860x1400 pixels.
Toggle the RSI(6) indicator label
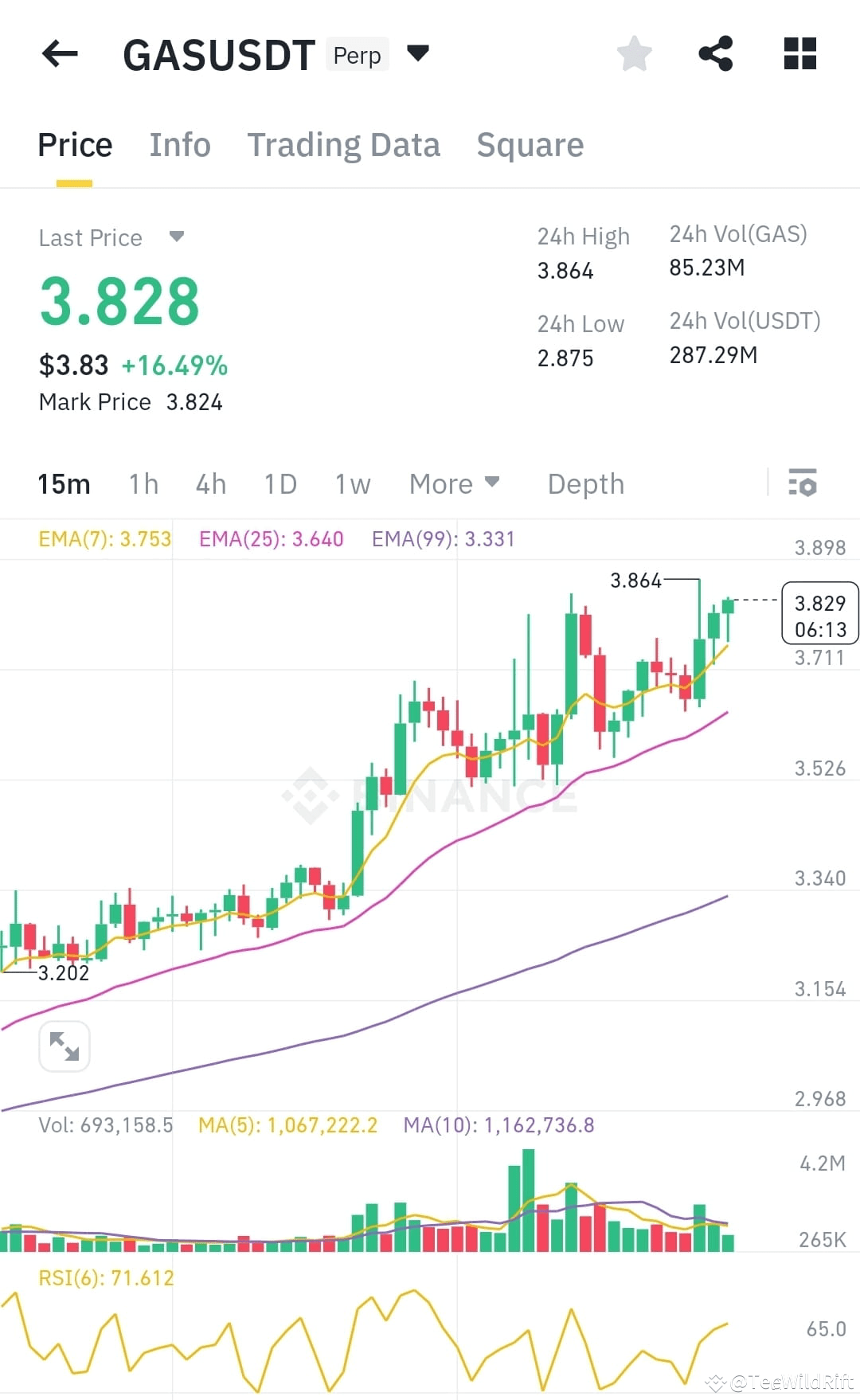(x=106, y=1277)
